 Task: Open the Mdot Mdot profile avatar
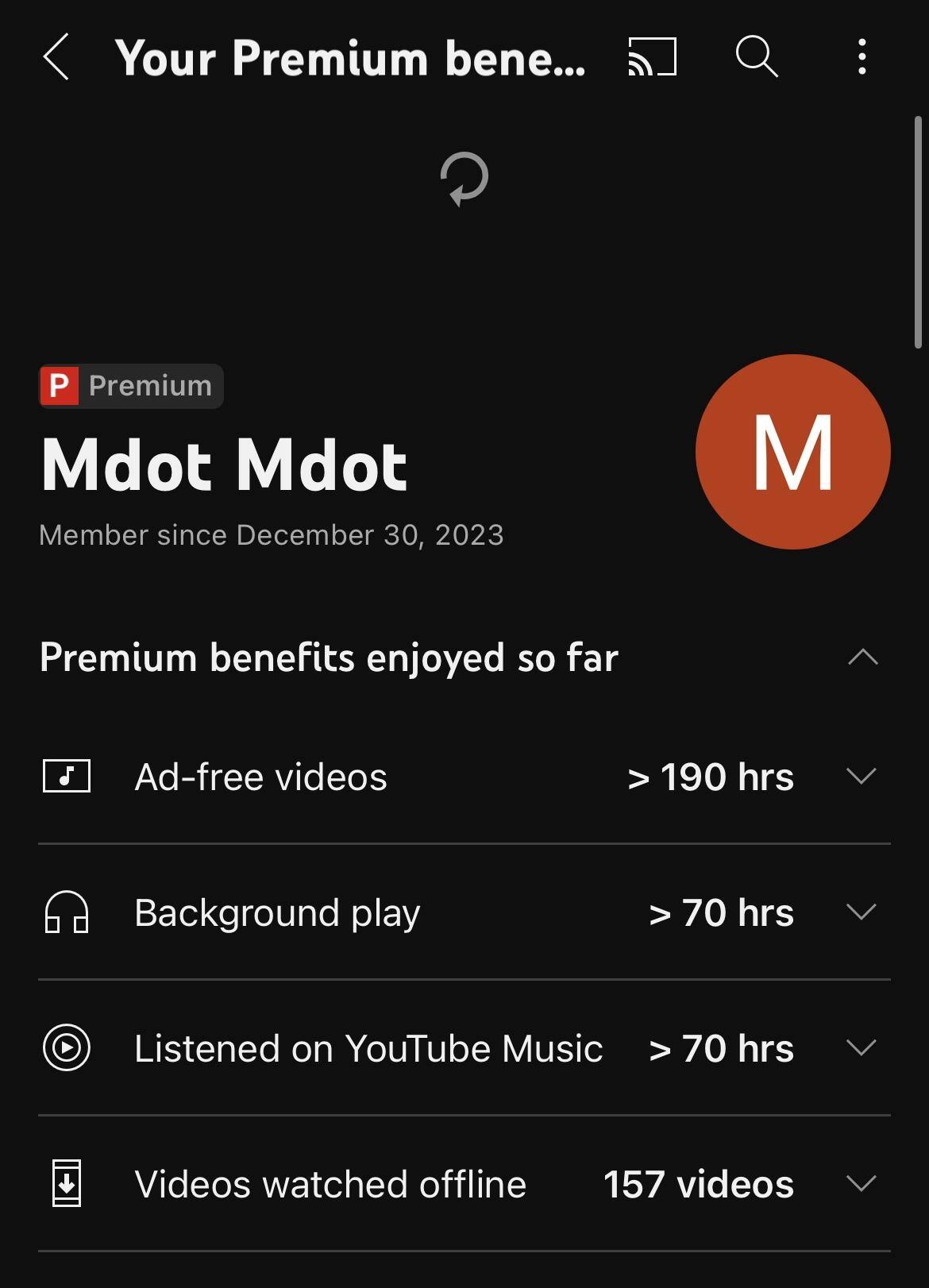(x=792, y=452)
